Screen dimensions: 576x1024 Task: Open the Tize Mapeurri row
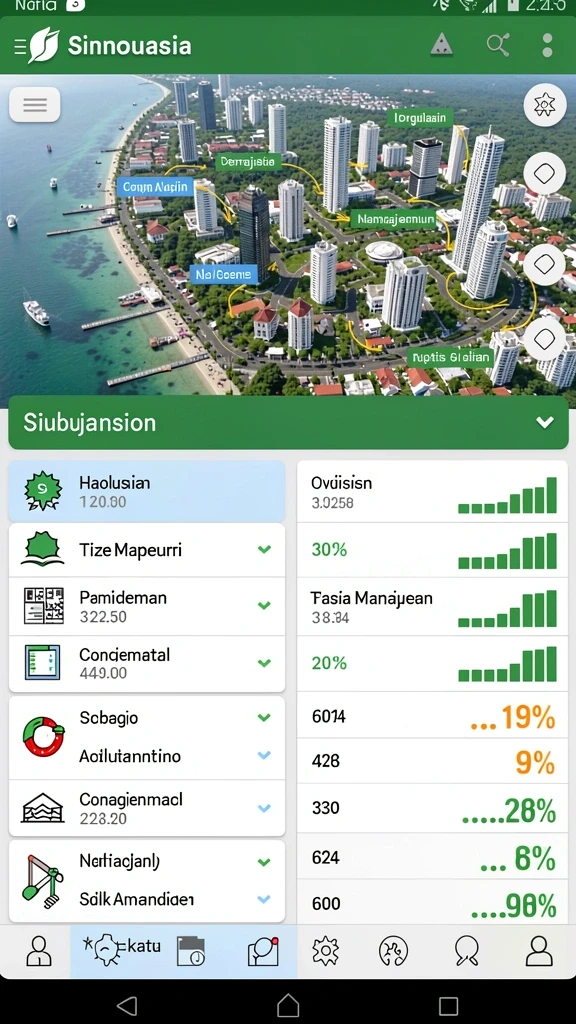click(147, 549)
